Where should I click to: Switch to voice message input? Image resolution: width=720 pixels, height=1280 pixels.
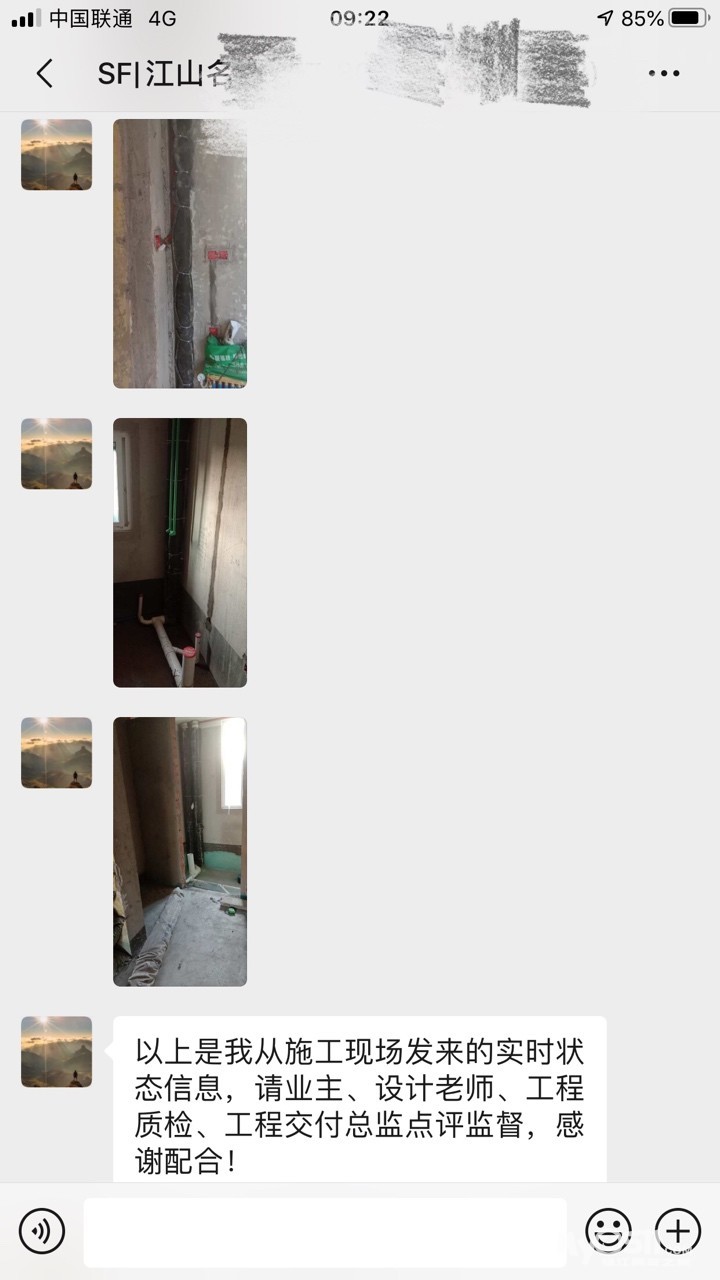tap(42, 1231)
